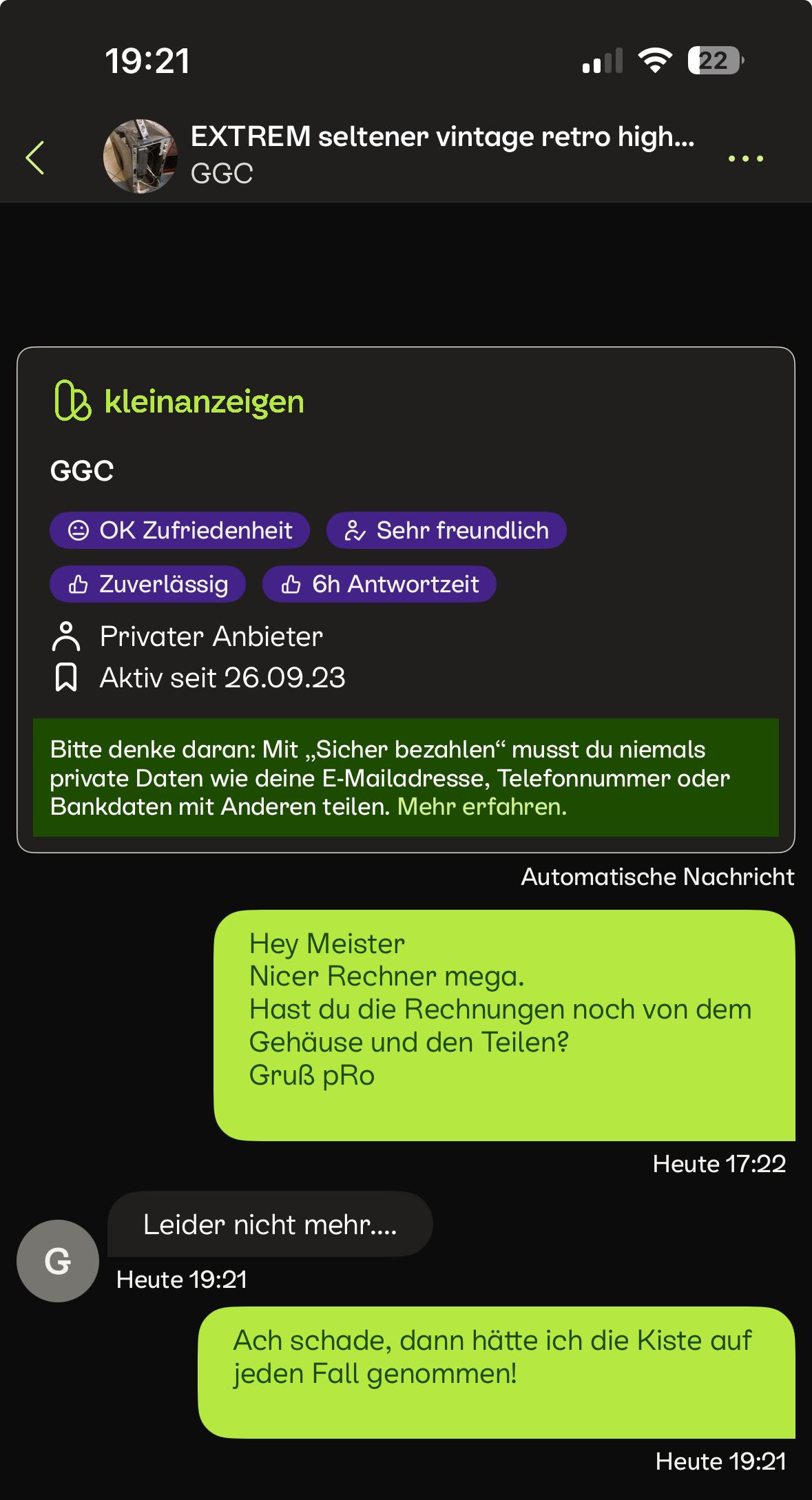Image resolution: width=812 pixels, height=1500 pixels.
Task: Open the three-dot overflow menu
Action: coord(745,158)
